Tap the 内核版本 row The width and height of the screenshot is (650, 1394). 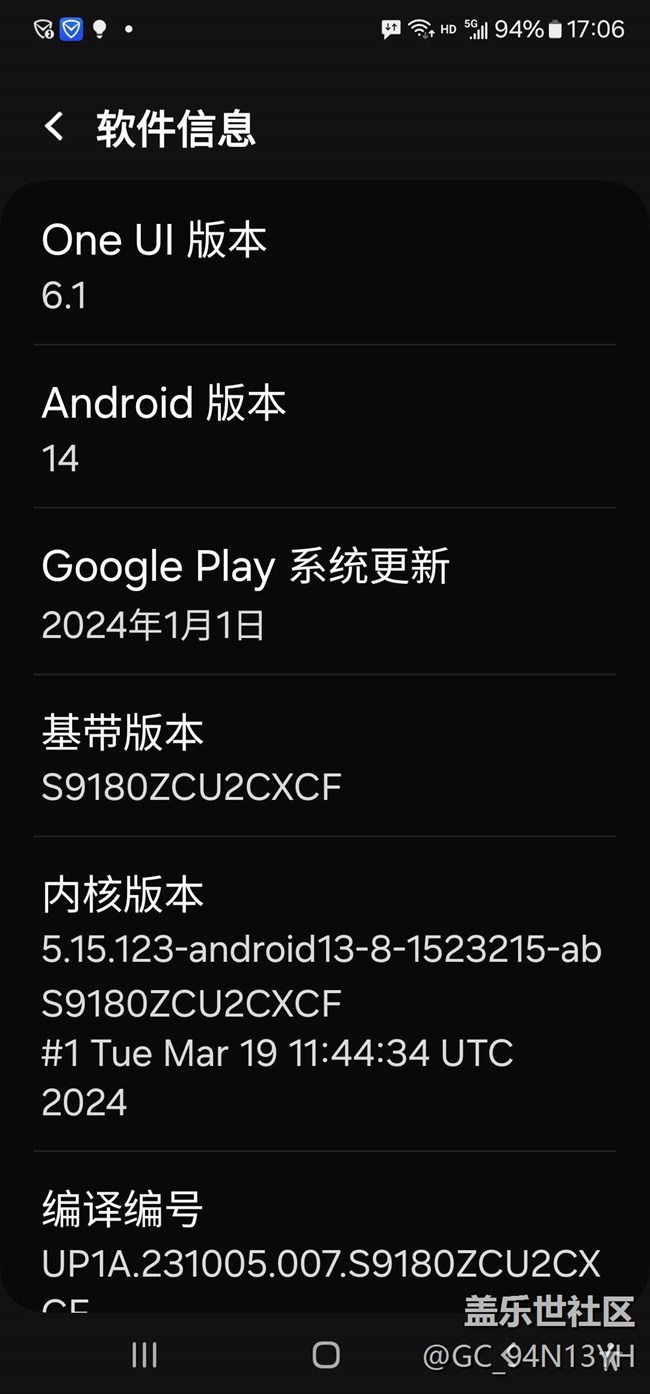pyautogui.click(x=325, y=994)
